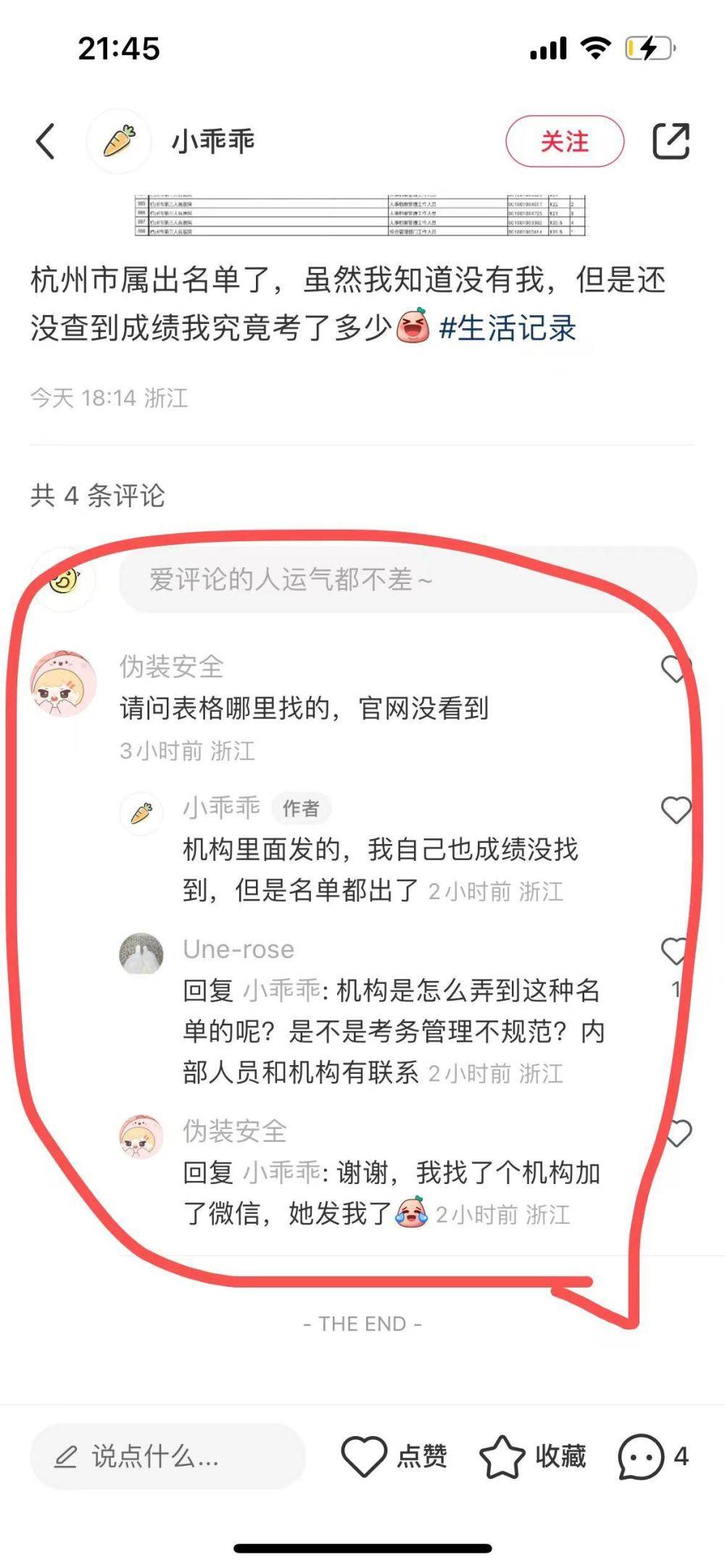Like 小乖乖's reply 机构里面发的

676,810
